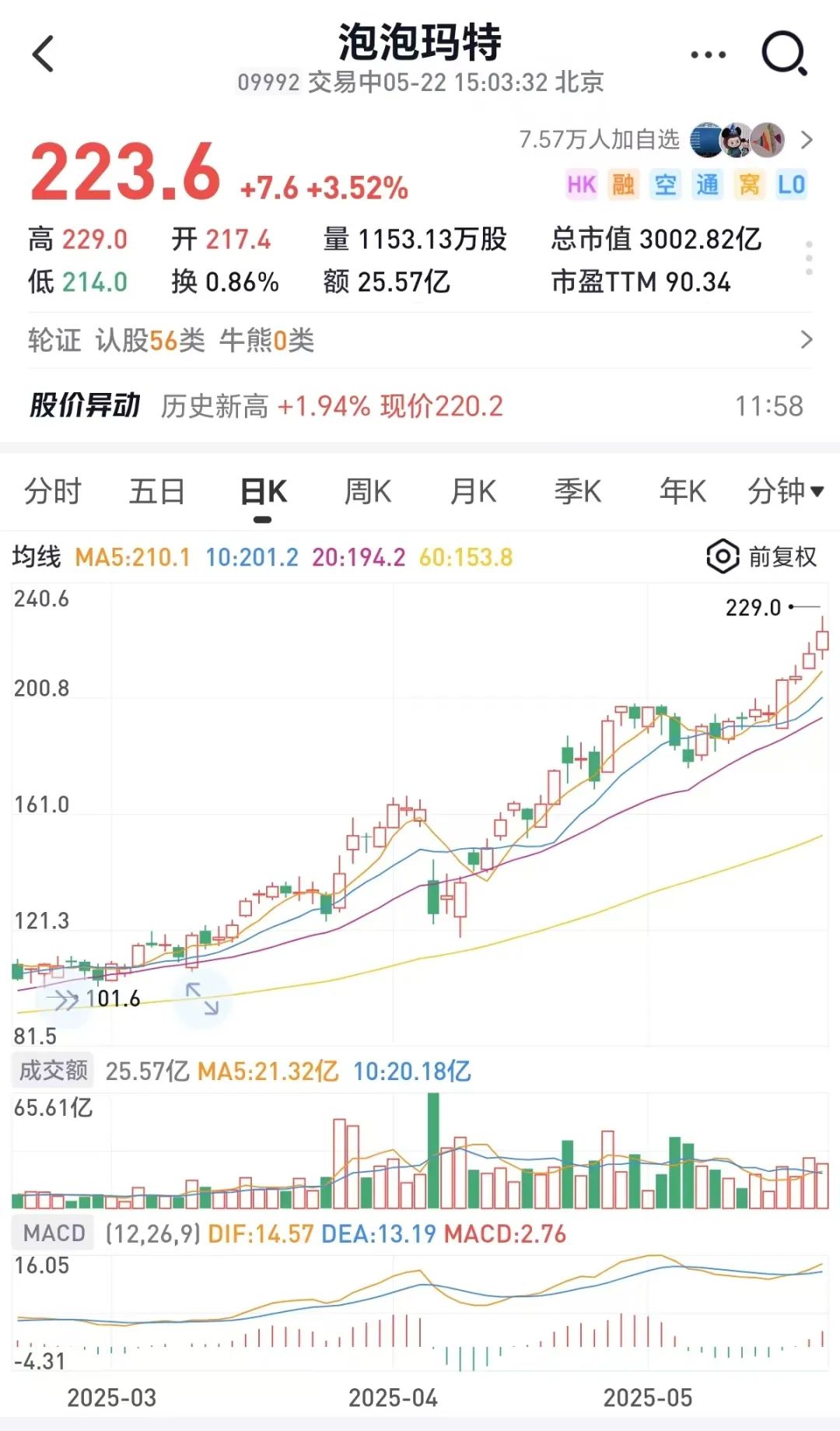The height and width of the screenshot is (1431, 840).
Task: Open the search magnifier icon
Action: tap(783, 54)
